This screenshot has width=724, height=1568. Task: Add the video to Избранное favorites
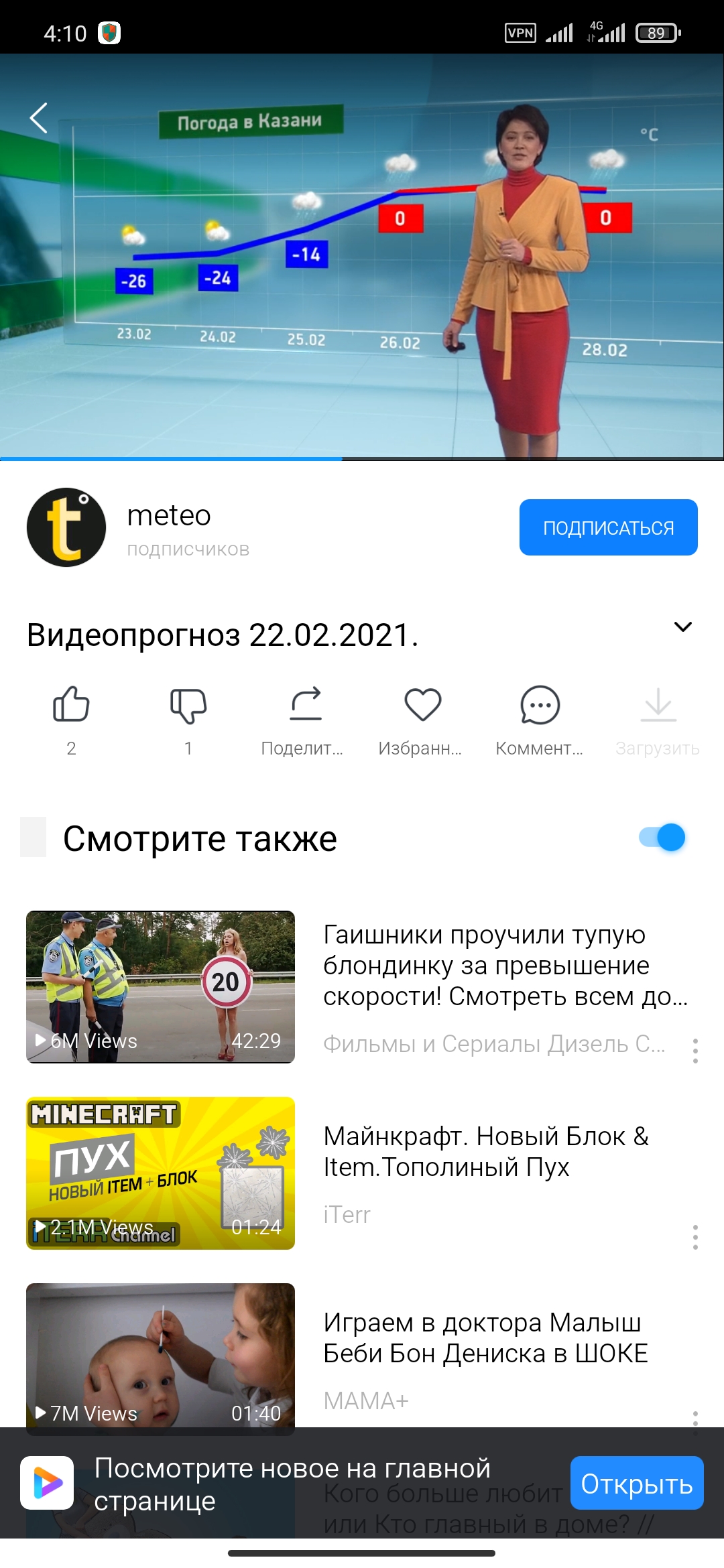[422, 705]
